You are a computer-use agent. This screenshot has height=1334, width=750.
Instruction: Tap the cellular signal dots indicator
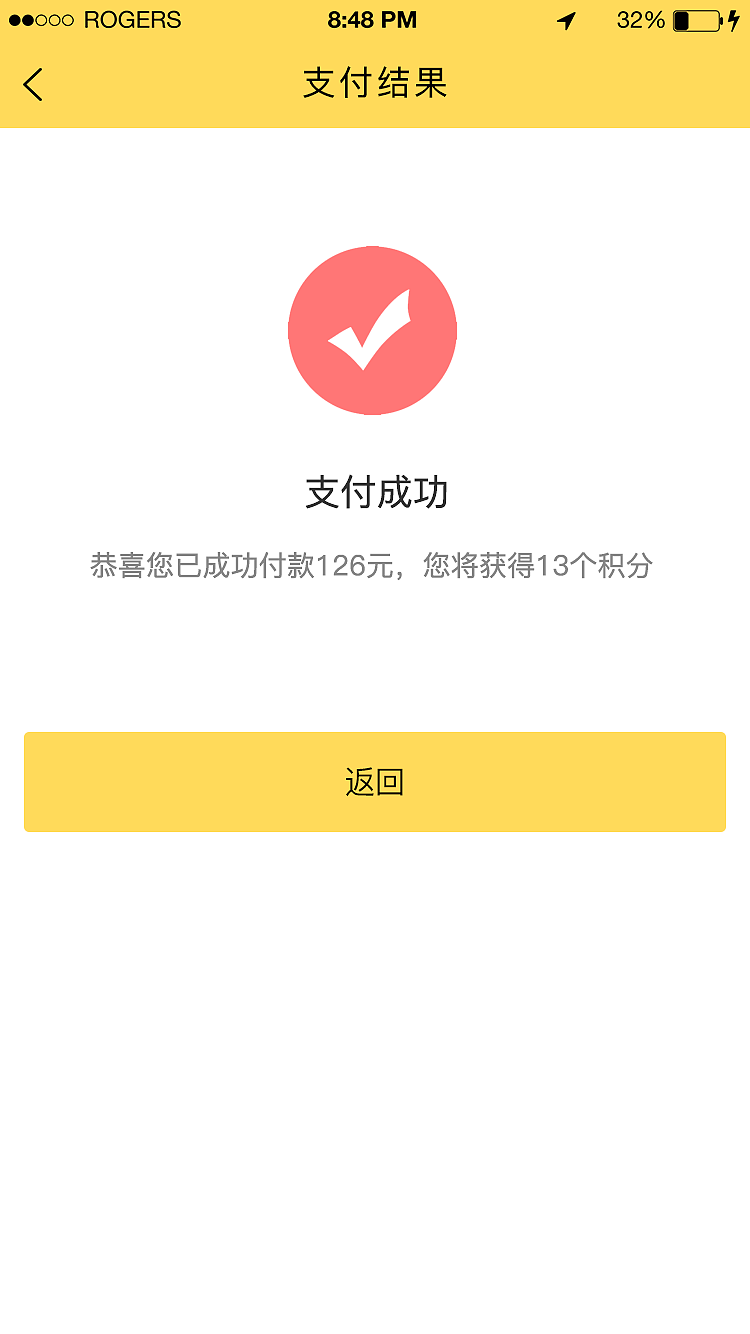pyautogui.click(x=42, y=21)
